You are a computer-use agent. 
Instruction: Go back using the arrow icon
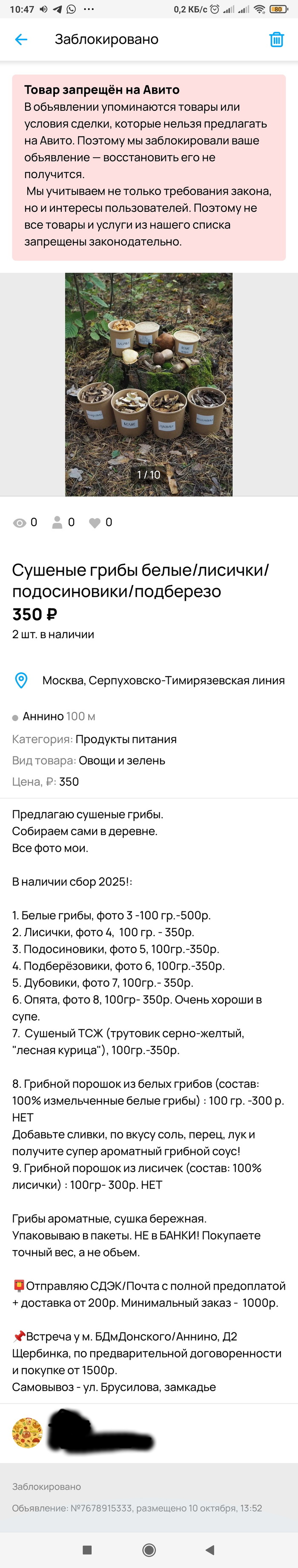[x=21, y=40]
